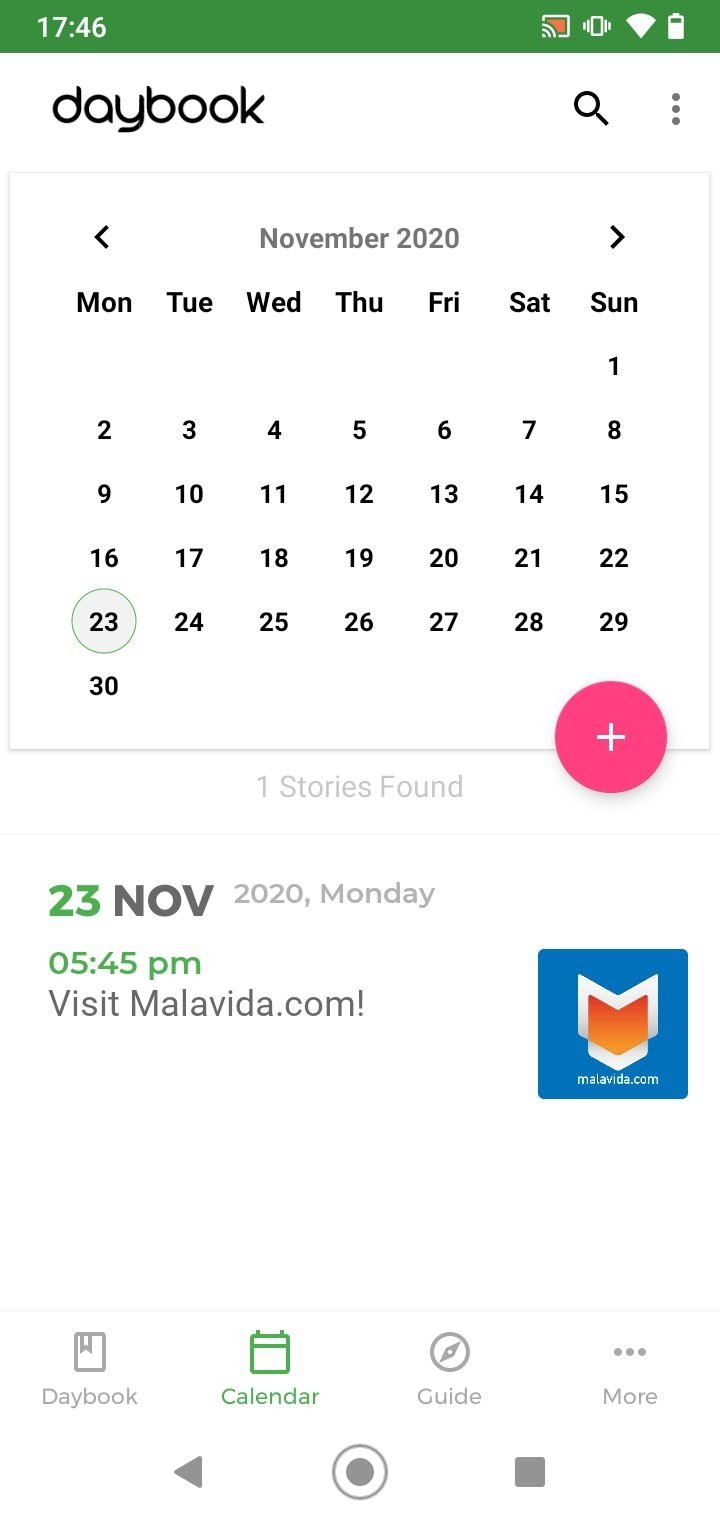Add a new entry with the plus button

(611, 738)
